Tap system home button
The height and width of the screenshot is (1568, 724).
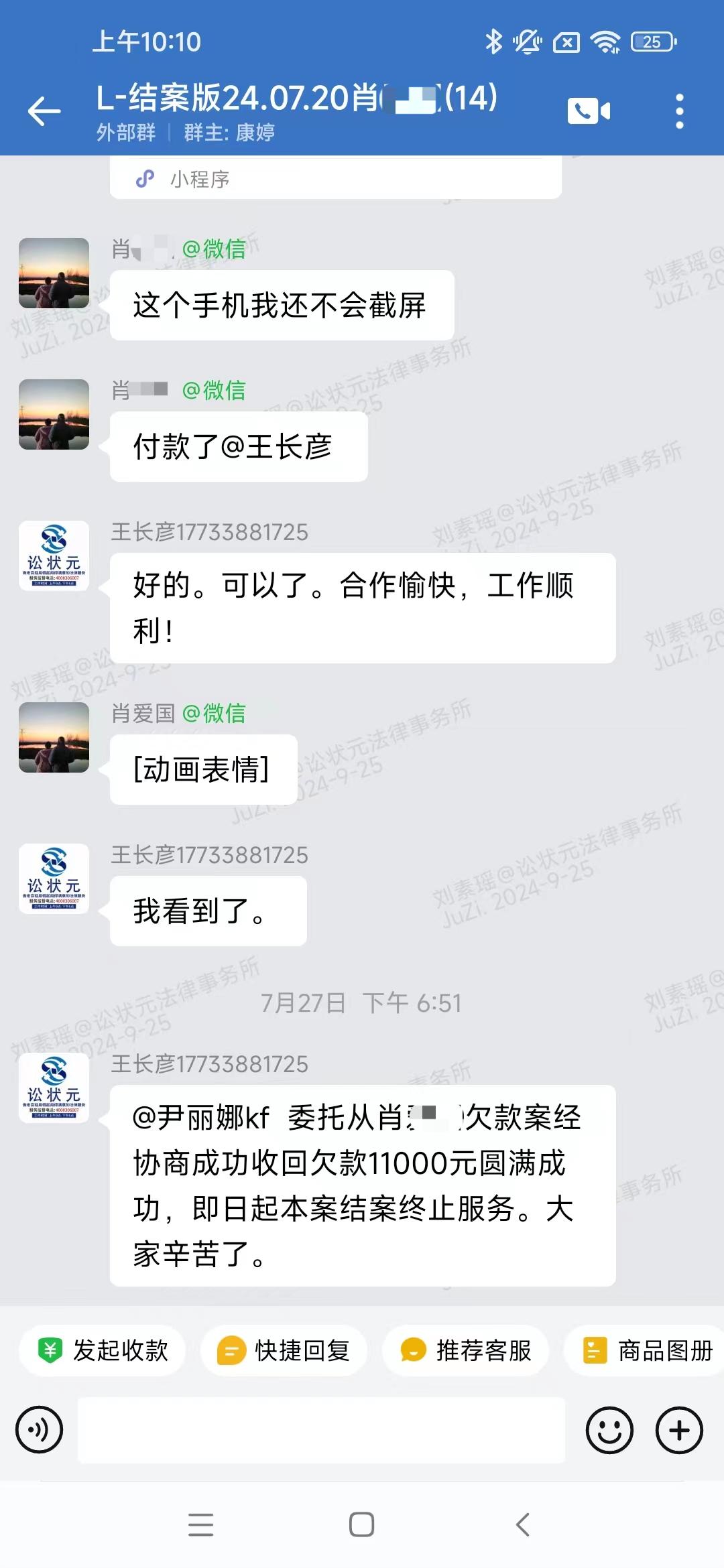(361, 1524)
